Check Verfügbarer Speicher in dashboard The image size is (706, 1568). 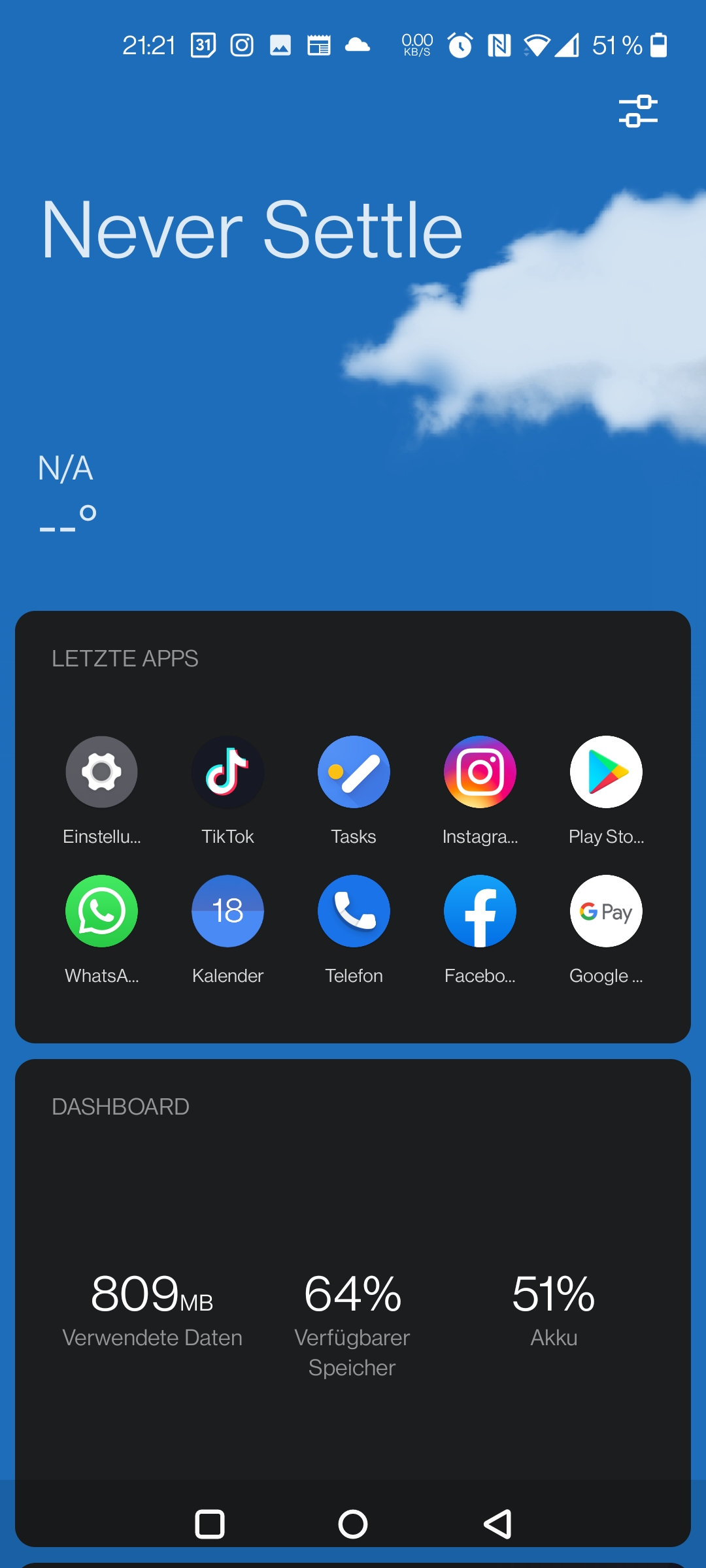[x=352, y=1324]
